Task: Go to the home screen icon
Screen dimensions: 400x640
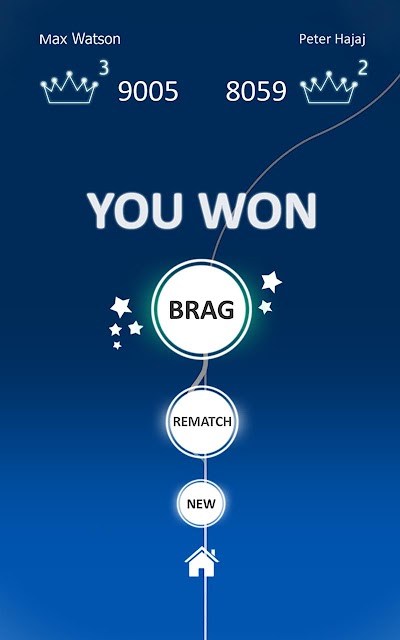Action: (x=202, y=562)
